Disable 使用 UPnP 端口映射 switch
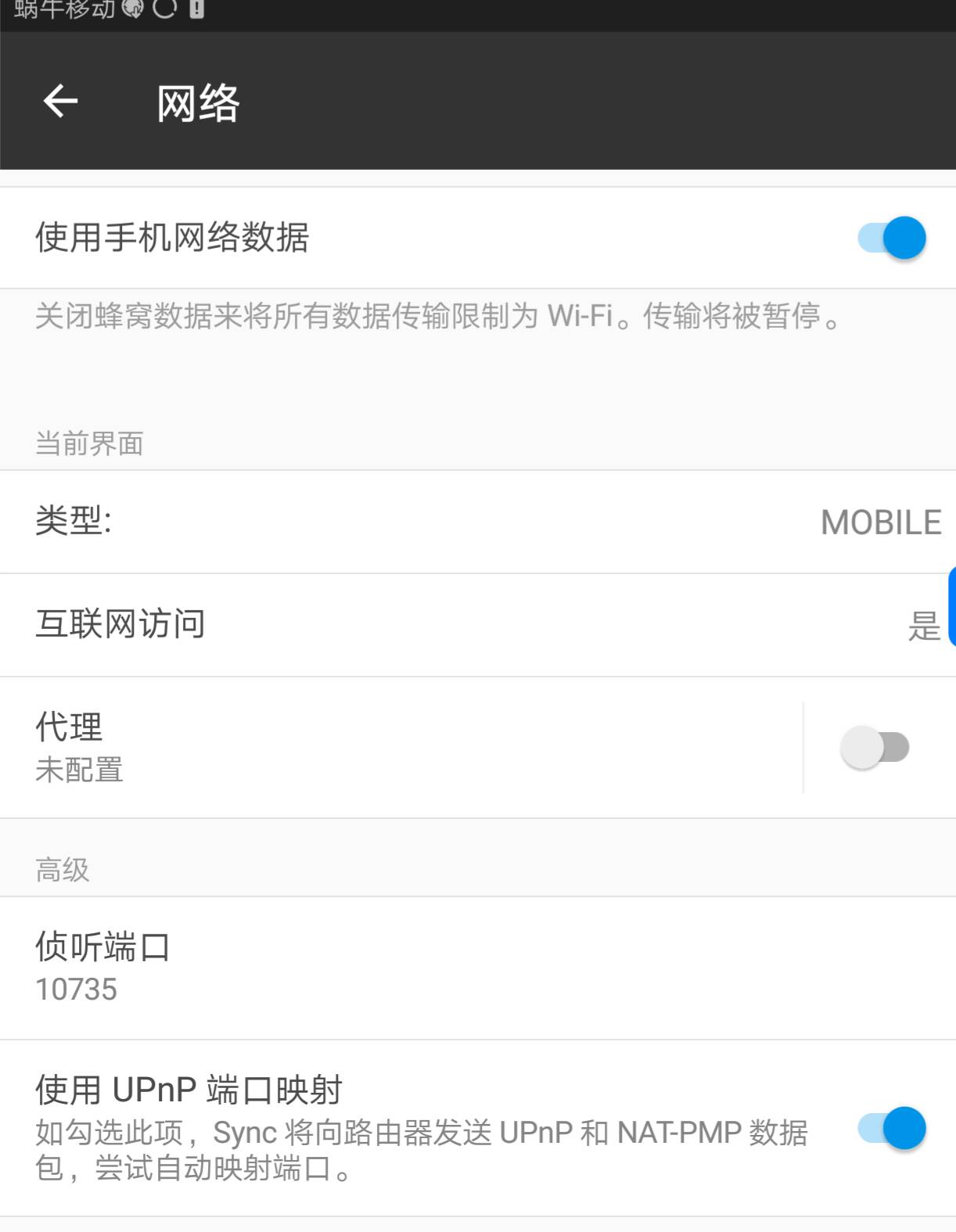 [892, 1128]
